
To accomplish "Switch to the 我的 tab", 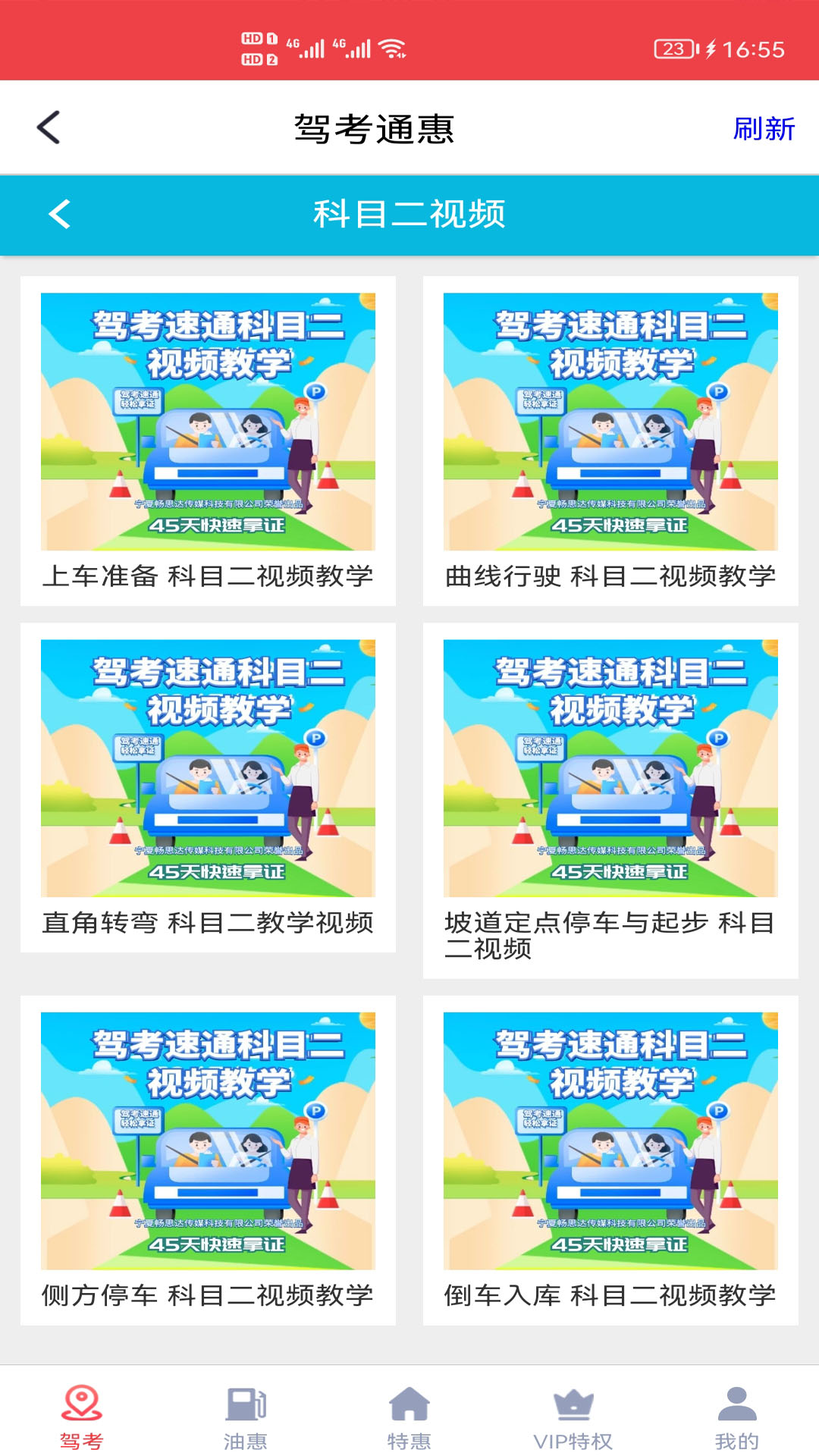I will (x=737, y=1415).
